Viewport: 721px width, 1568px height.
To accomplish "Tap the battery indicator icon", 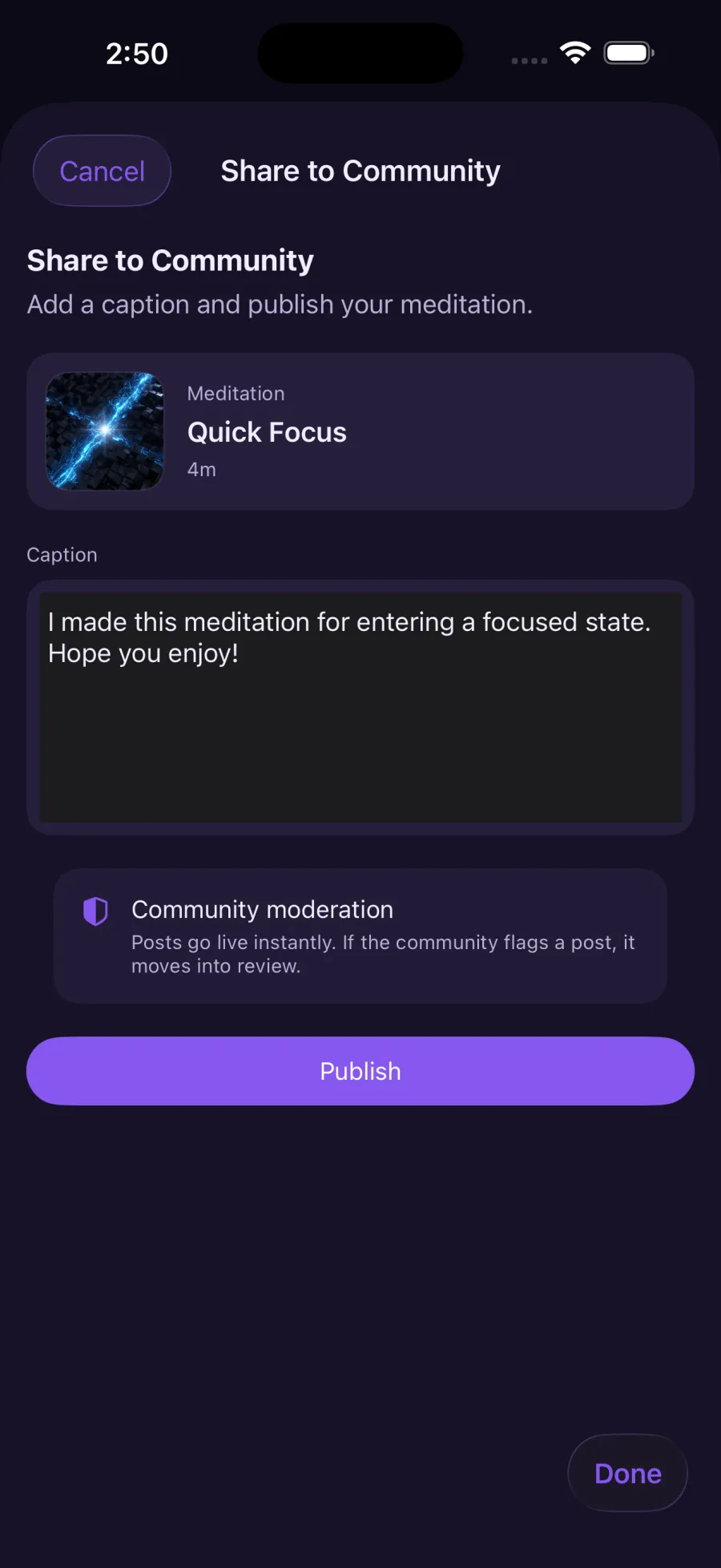I will click(x=630, y=52).
